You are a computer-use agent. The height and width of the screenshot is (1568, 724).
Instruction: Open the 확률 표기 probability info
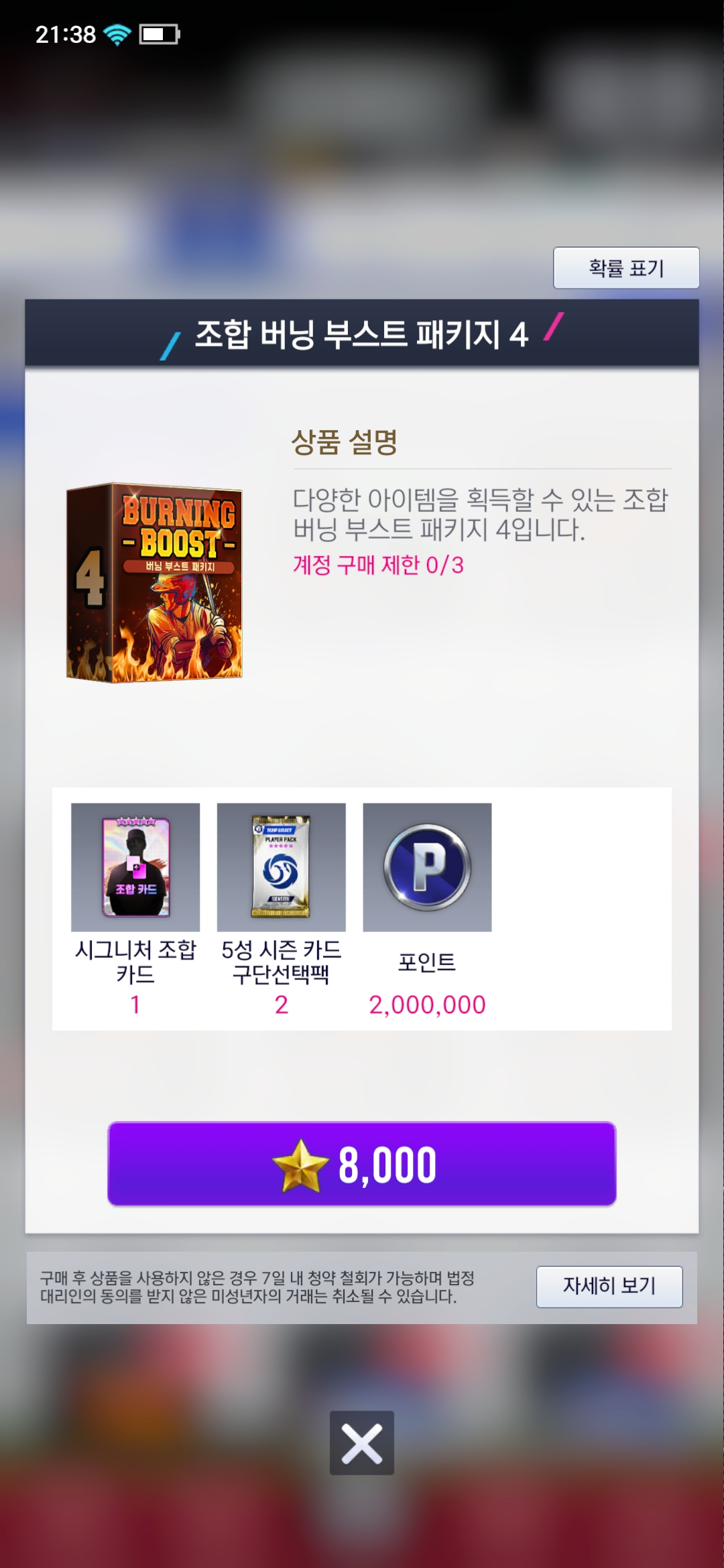pos(625,268)
